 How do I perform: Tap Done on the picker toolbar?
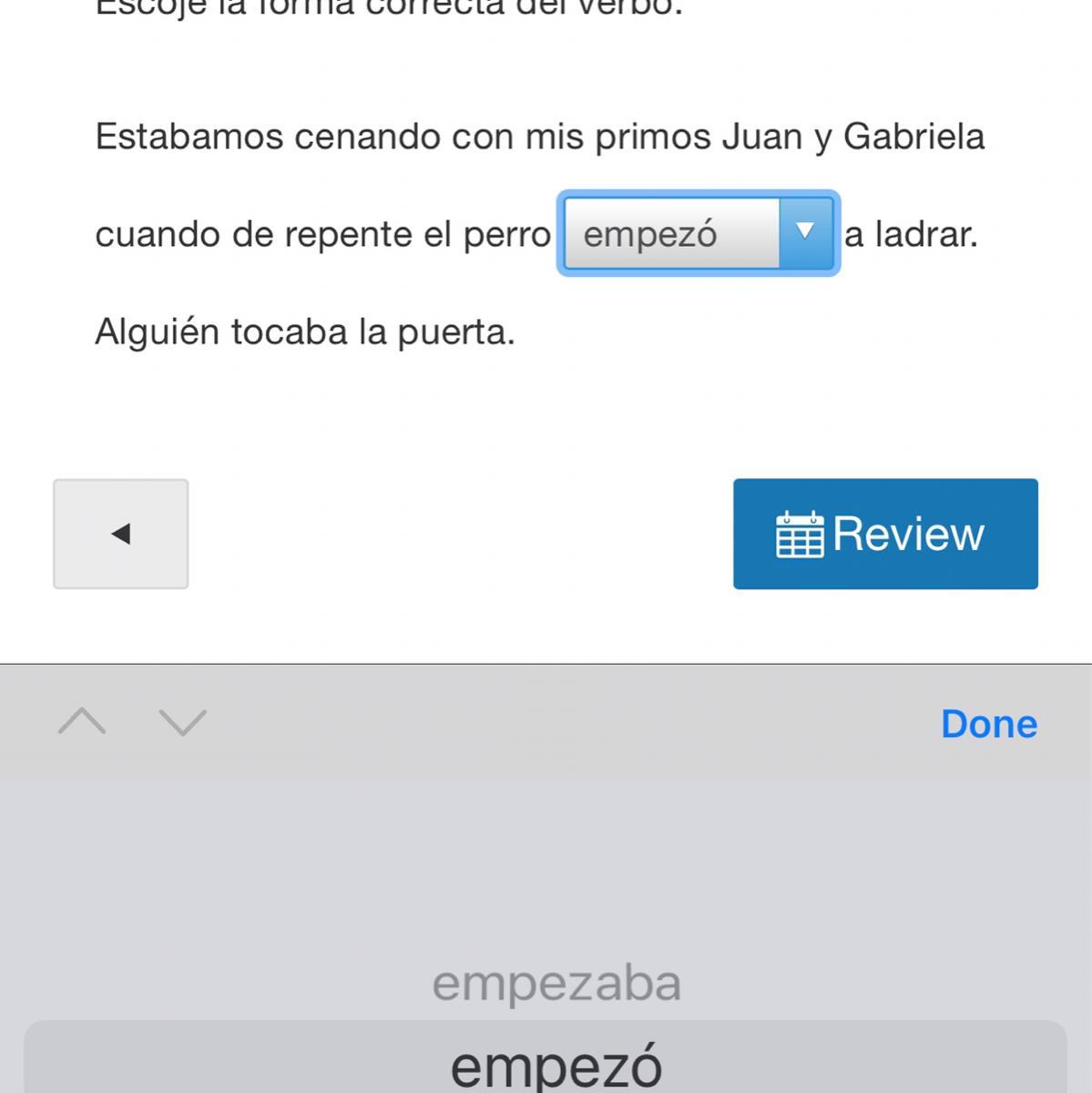(988, 724)
